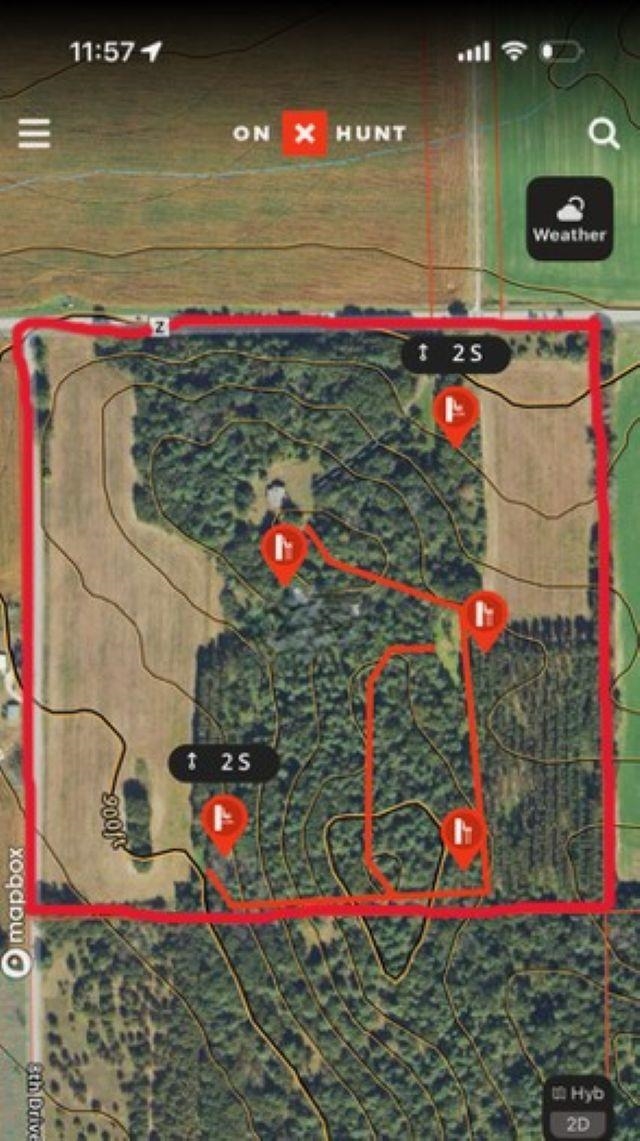Change the Hyb 2D basemap setting
The width and height of the screenshot is (640, 1141).
579,1106
